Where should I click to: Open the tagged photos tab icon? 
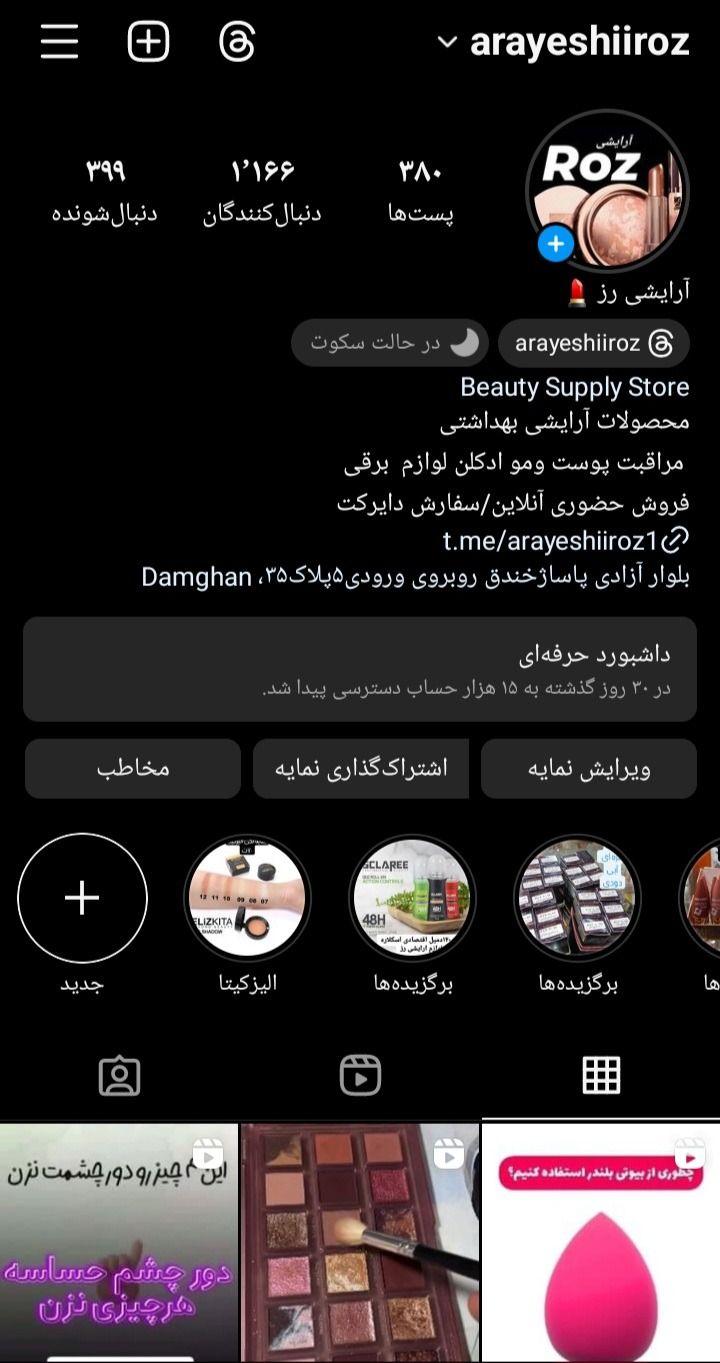120,1077
